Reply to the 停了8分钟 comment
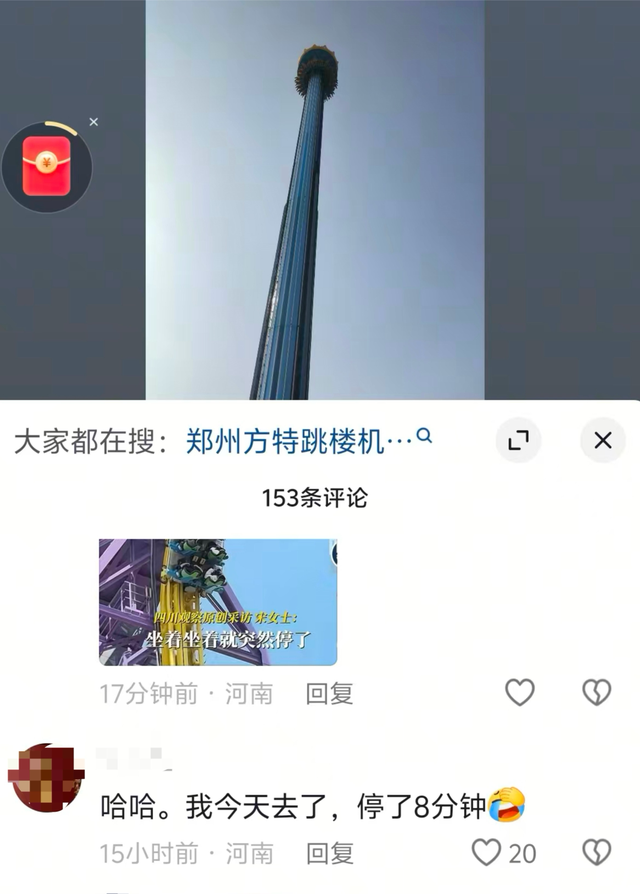640x894 pixels. pos(329,852)
